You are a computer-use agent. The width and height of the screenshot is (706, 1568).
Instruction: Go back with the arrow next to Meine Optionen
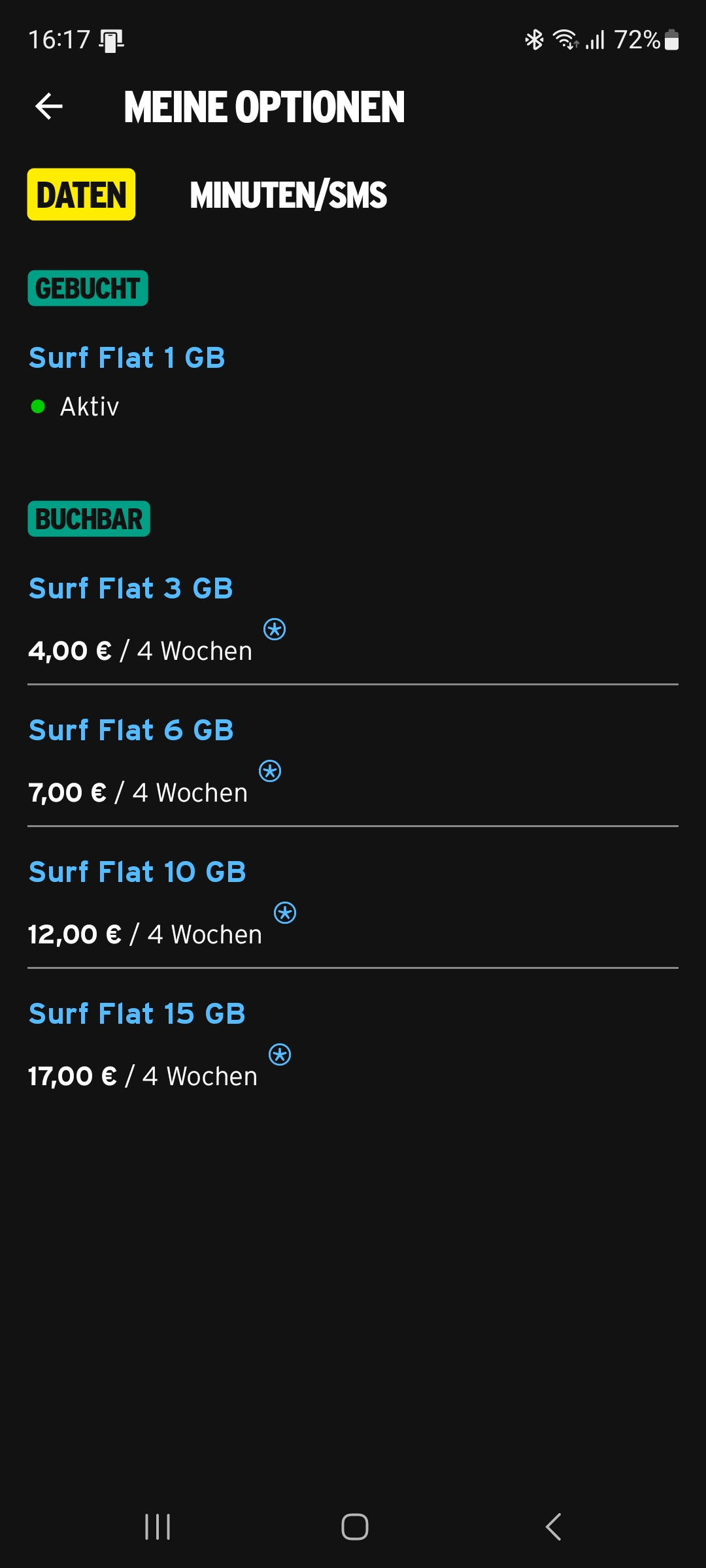point(49,106)
